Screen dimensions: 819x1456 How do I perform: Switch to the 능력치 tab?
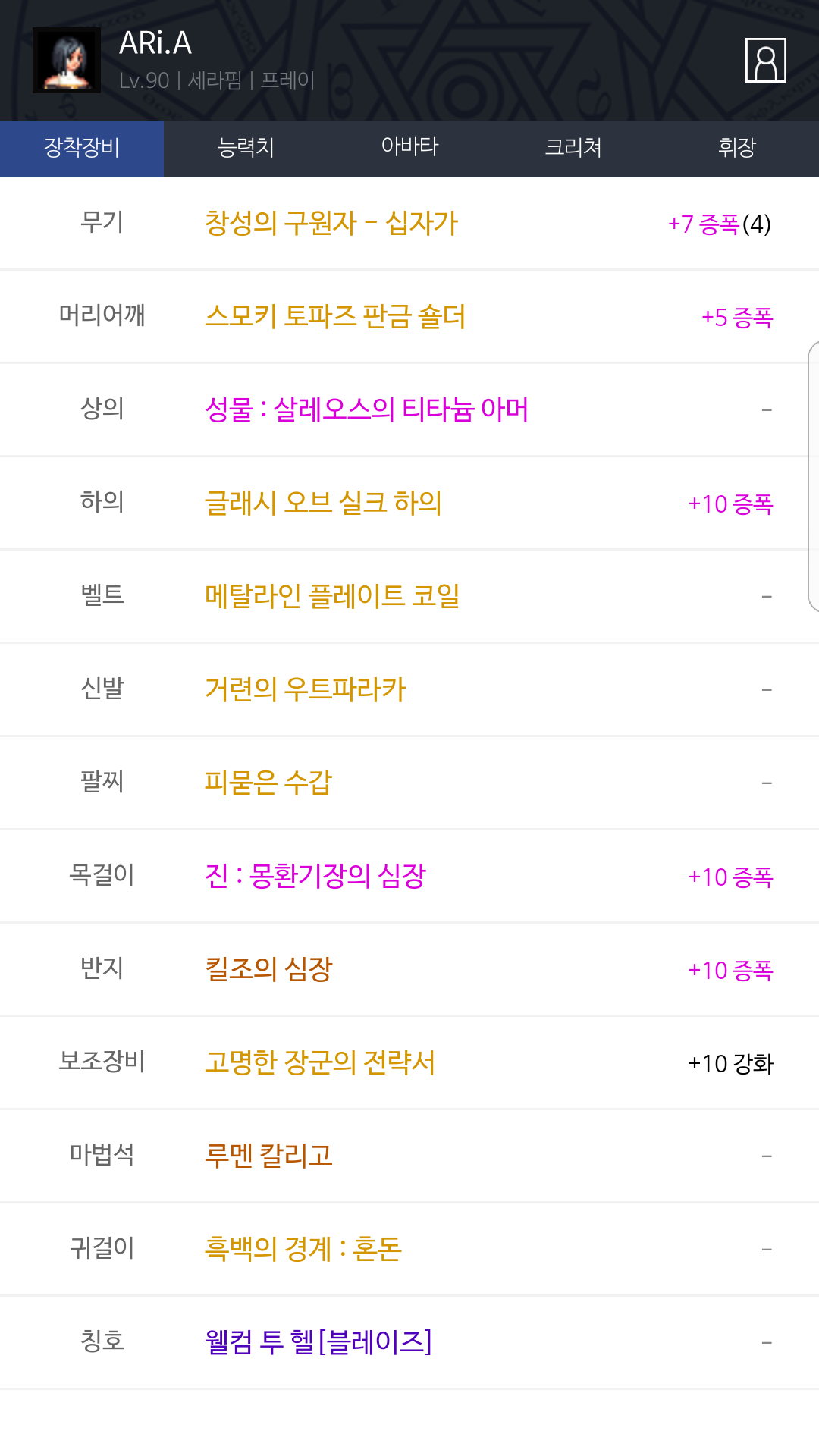coord(246,147)
